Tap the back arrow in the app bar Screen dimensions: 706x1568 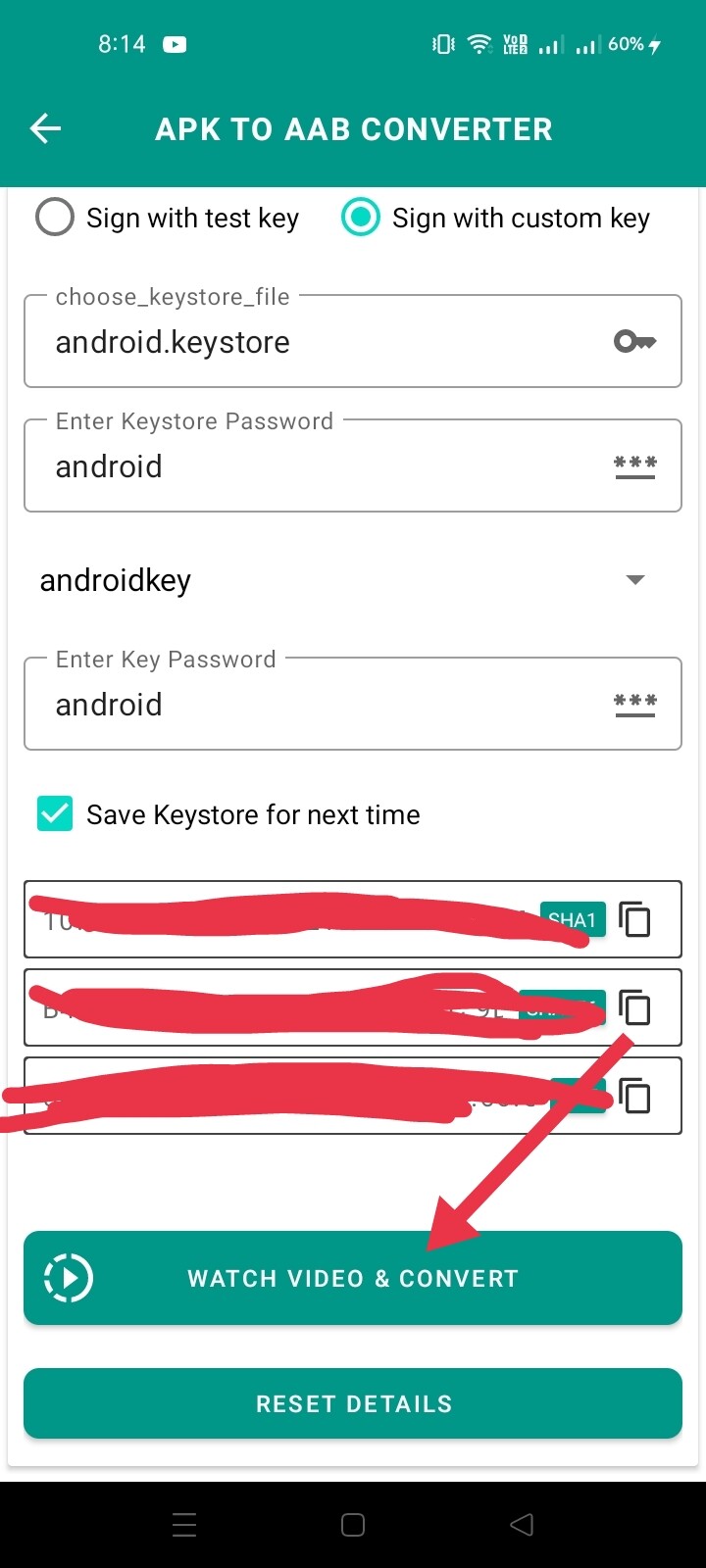(x=45, y=128)
